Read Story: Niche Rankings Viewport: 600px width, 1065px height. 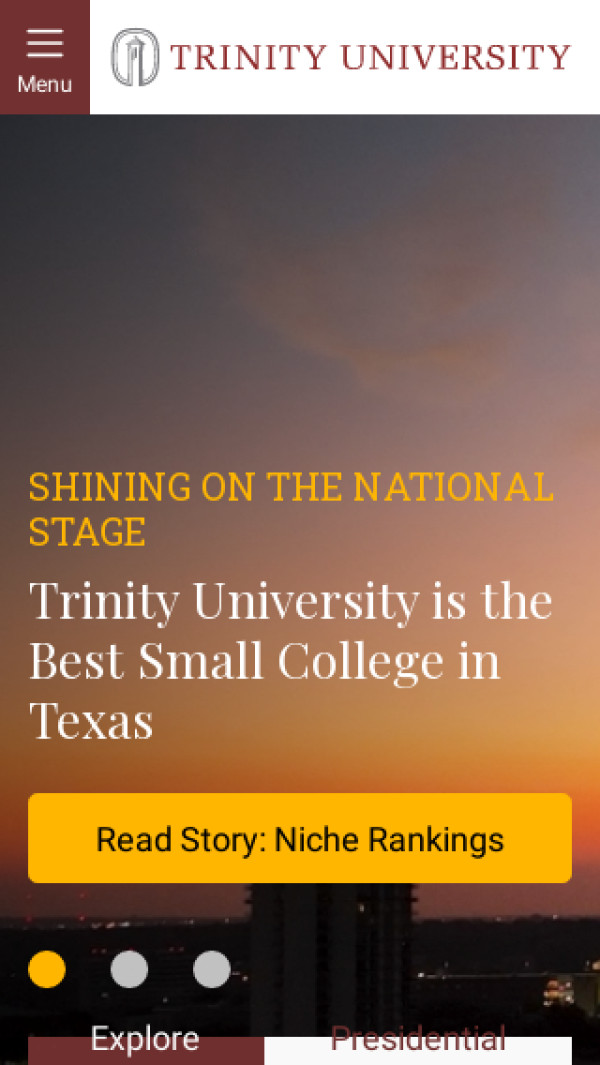click(300, 838)
